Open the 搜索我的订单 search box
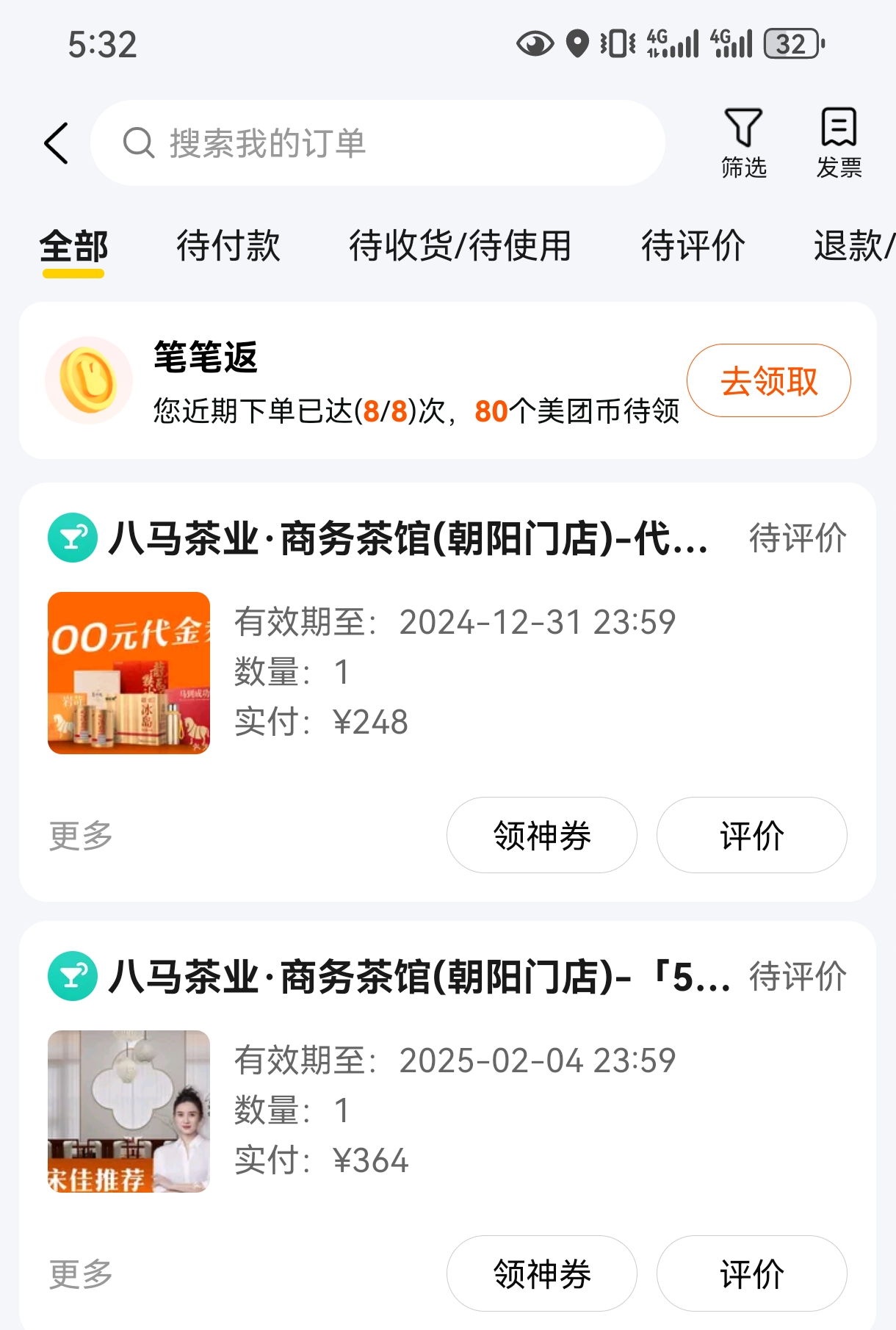 (x=377, y=142)
